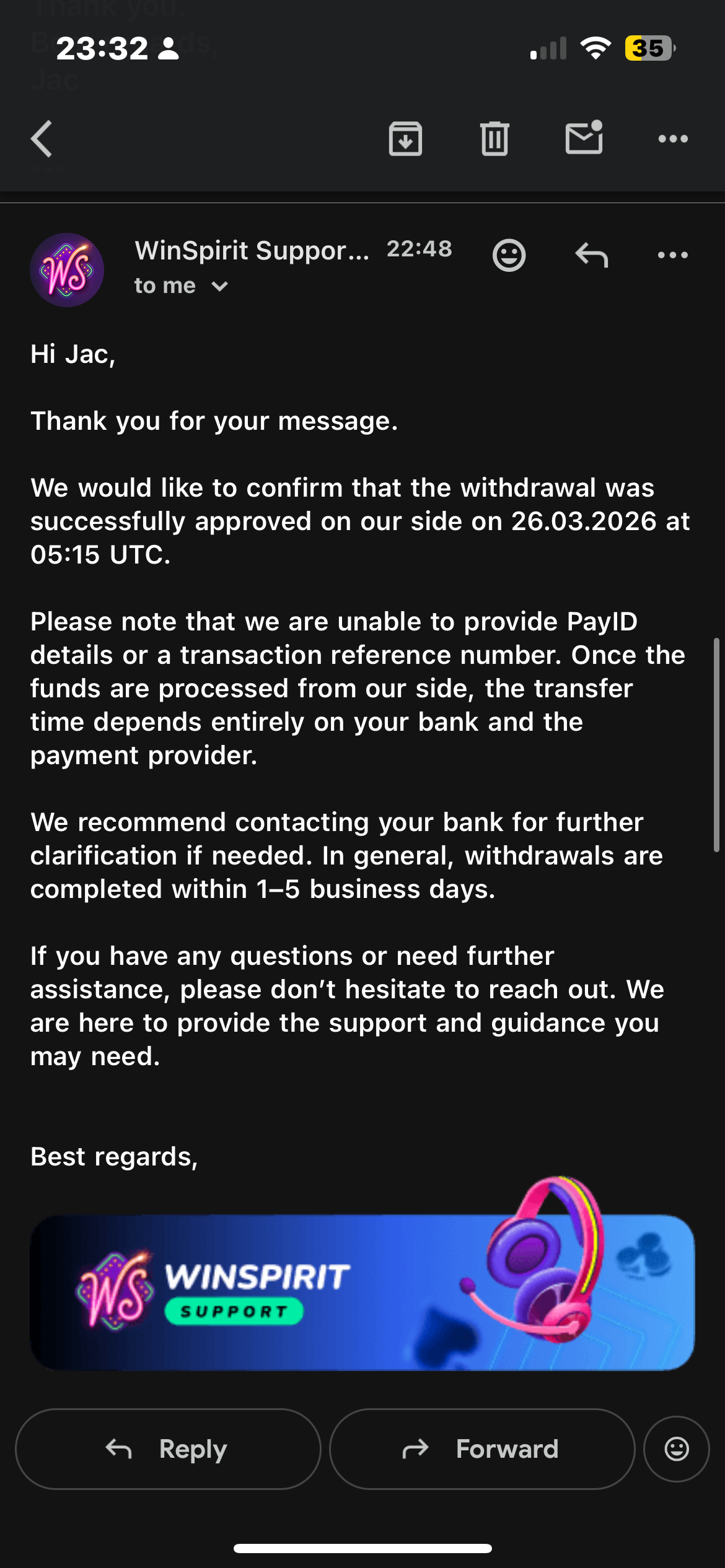The image size is (725, 1568).
Task: Go back to the inbox
Action: point(42,139)
